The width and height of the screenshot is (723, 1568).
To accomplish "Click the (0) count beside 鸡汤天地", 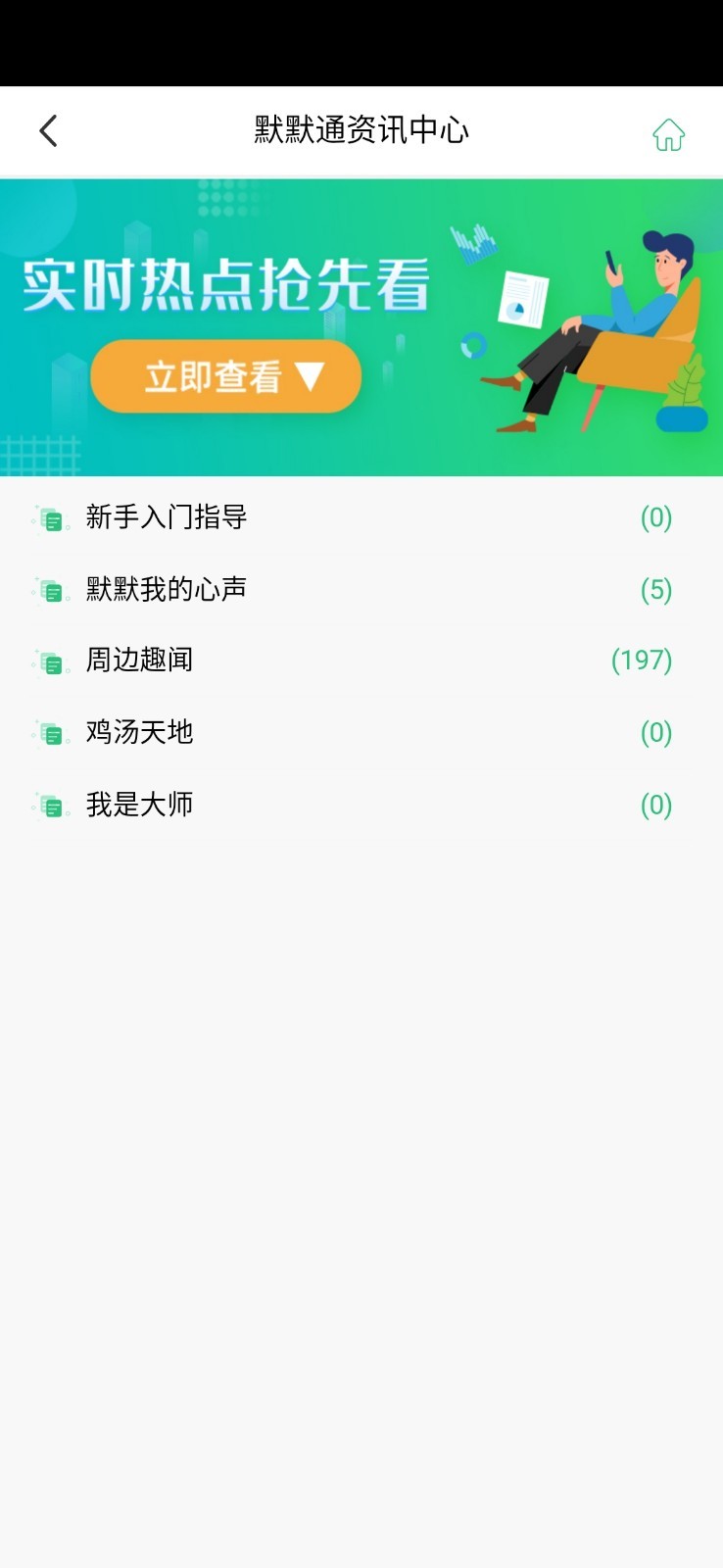I will coord(654,732).
